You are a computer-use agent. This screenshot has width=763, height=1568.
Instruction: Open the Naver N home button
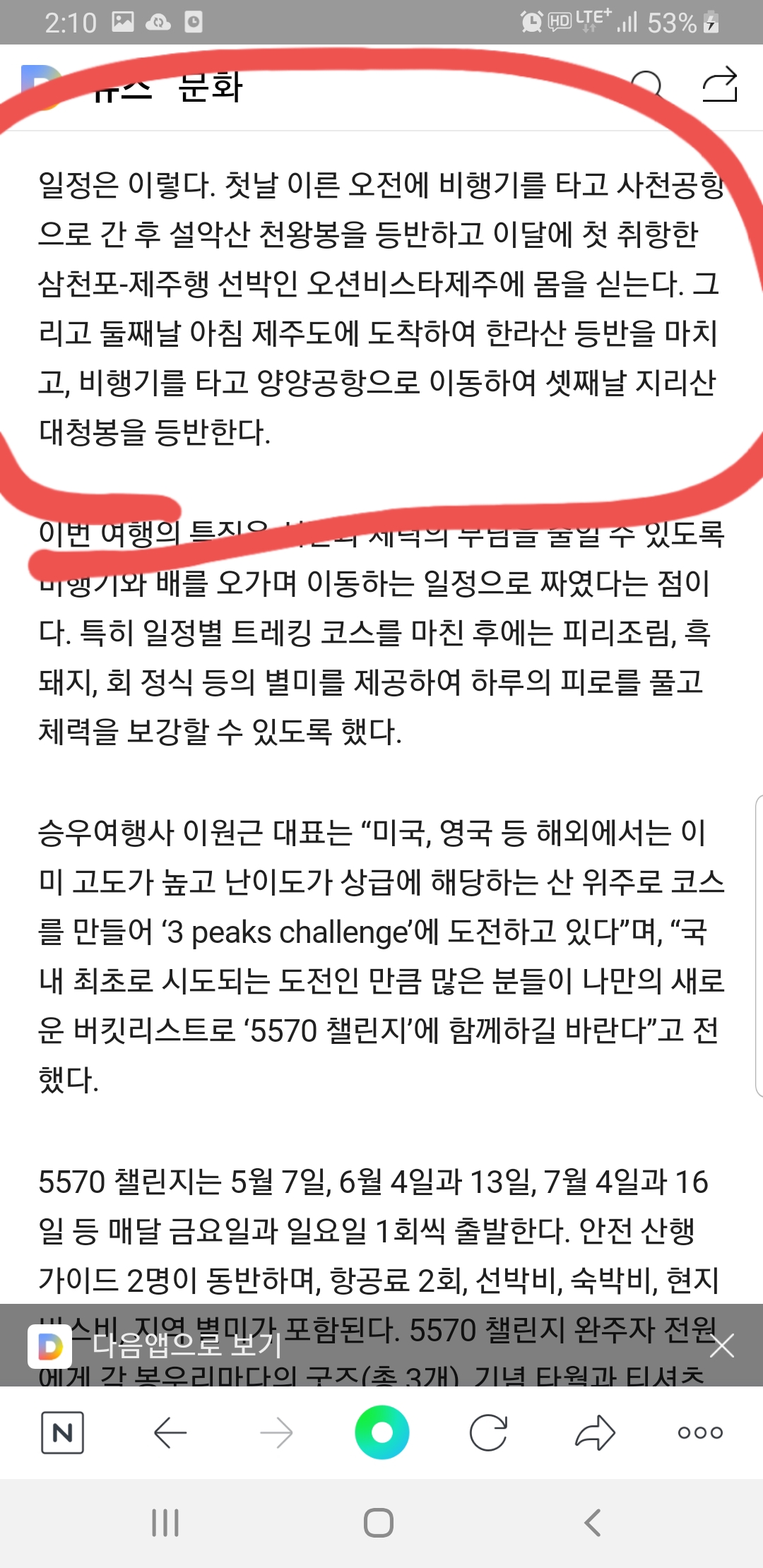click(x=62, y=1433)
